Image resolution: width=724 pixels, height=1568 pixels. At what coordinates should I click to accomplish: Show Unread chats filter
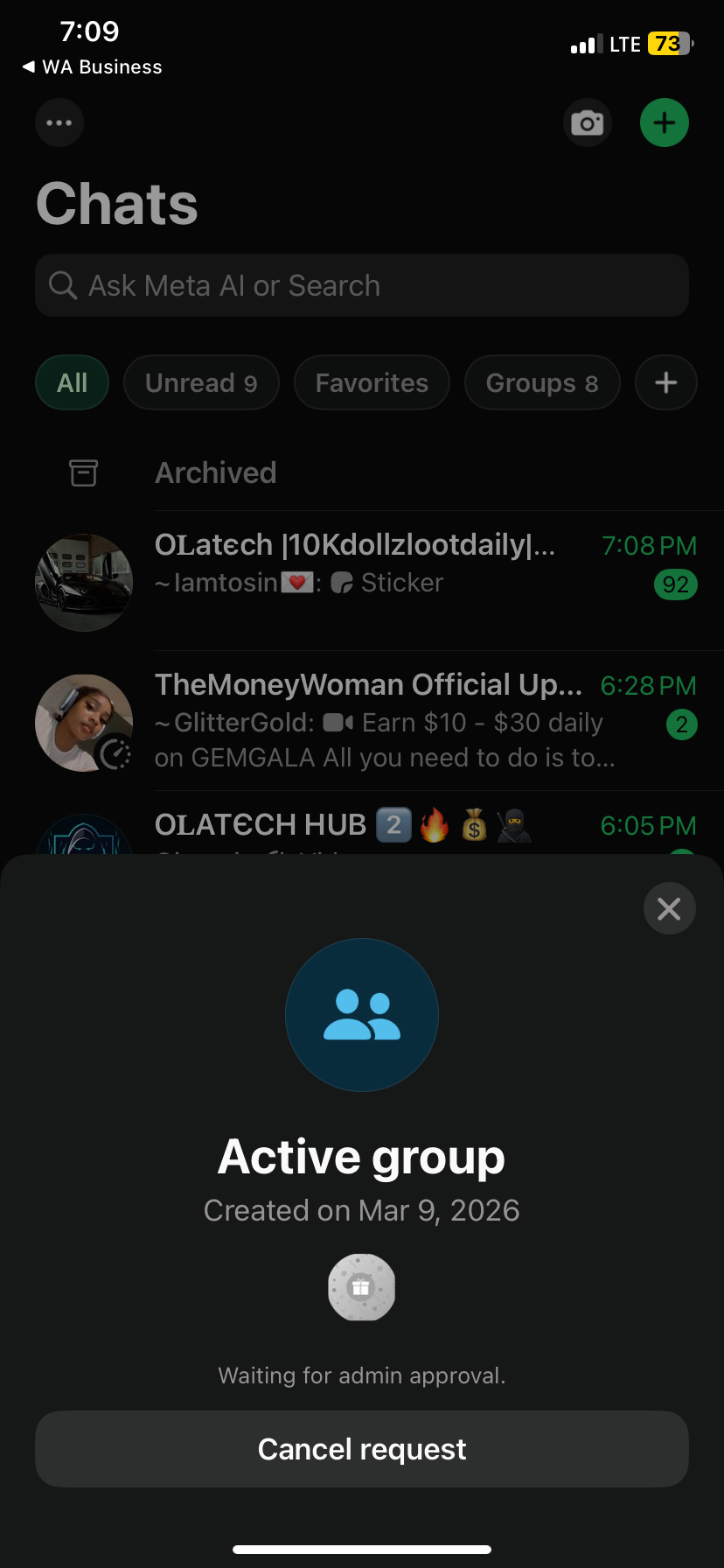pyautogui.click(x=201, y=382)
